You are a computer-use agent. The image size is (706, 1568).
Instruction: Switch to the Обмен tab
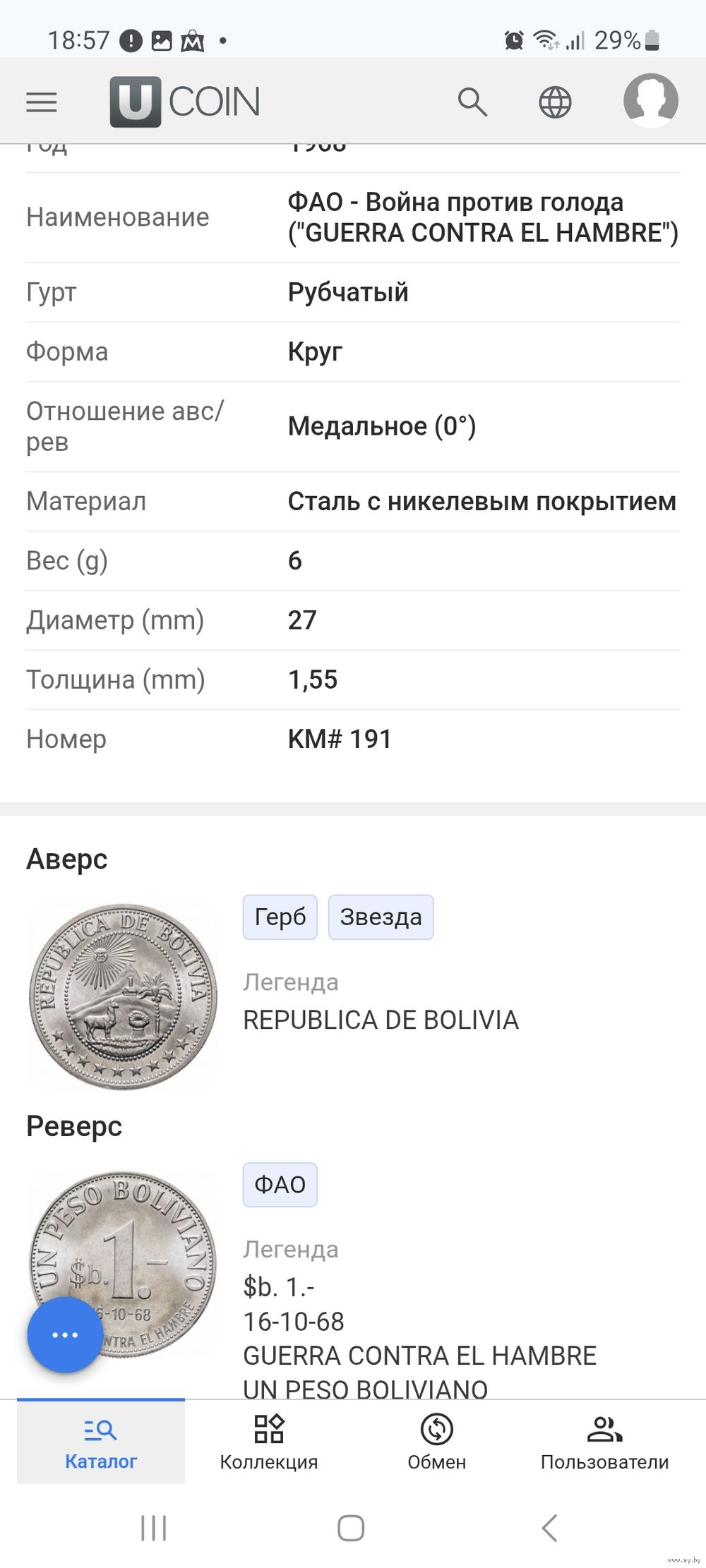point(437,1442)
